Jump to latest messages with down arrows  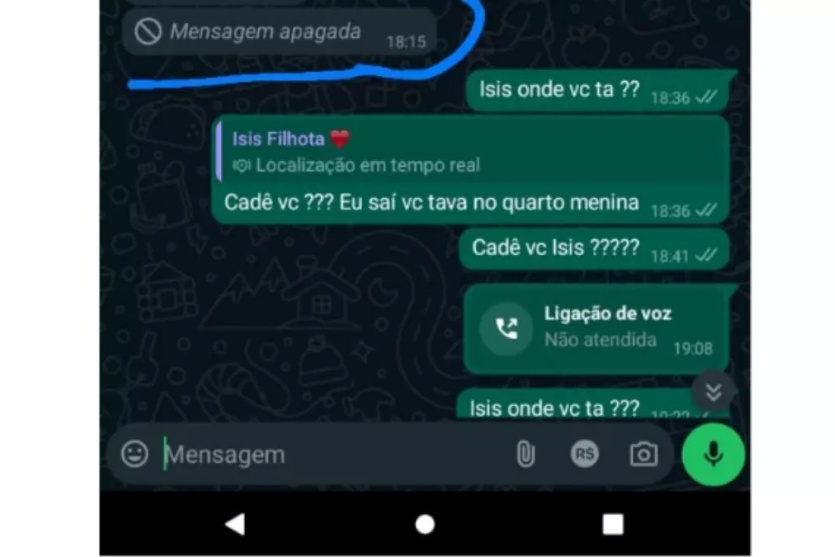coord(713,391)
